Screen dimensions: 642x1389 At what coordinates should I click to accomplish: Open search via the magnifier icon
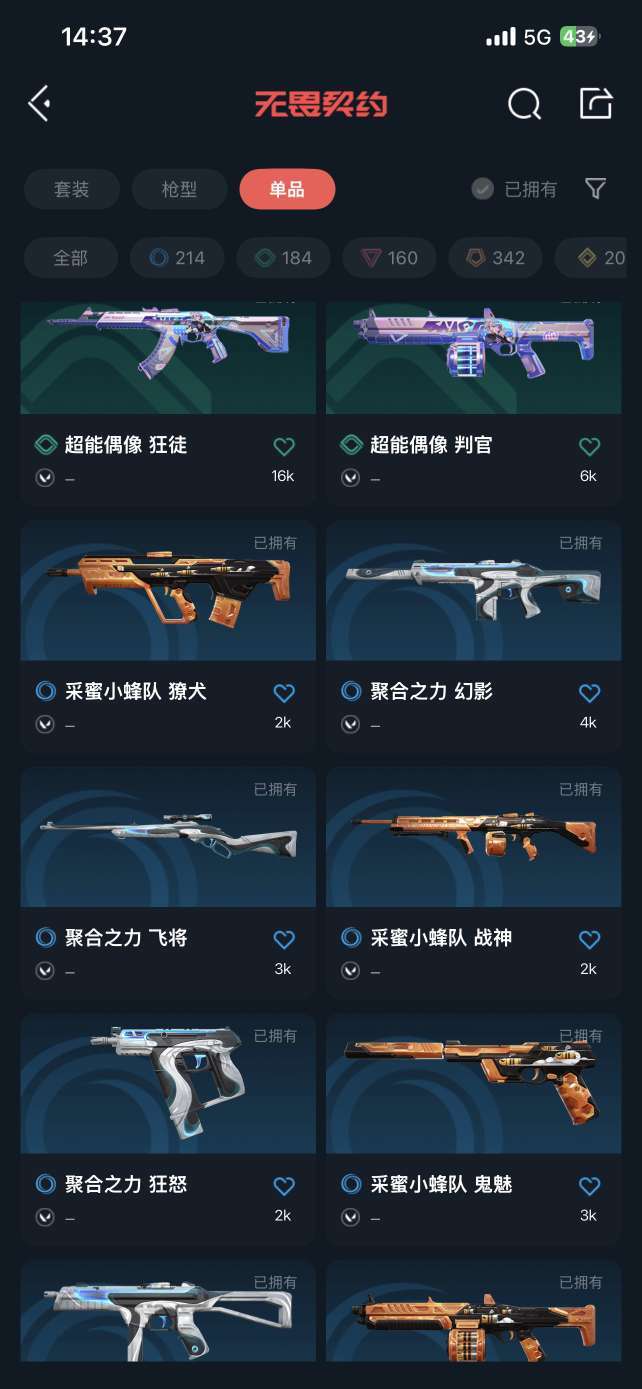click(x=524, y=103)
